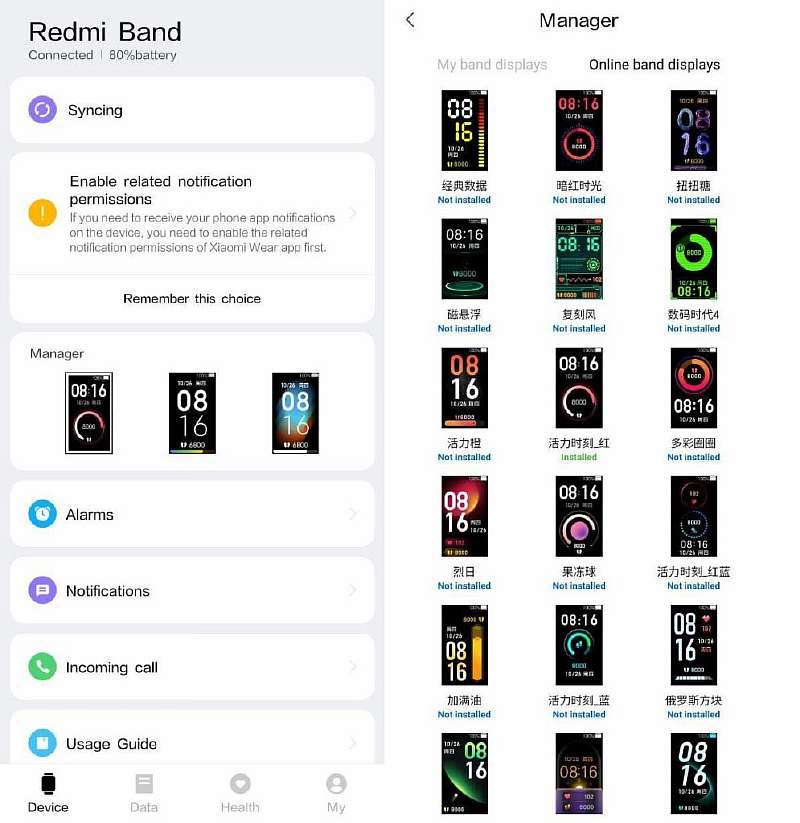Screen dimensions: 800x823
Task: Switch to Online band displays tab
Action: [654, 65]
